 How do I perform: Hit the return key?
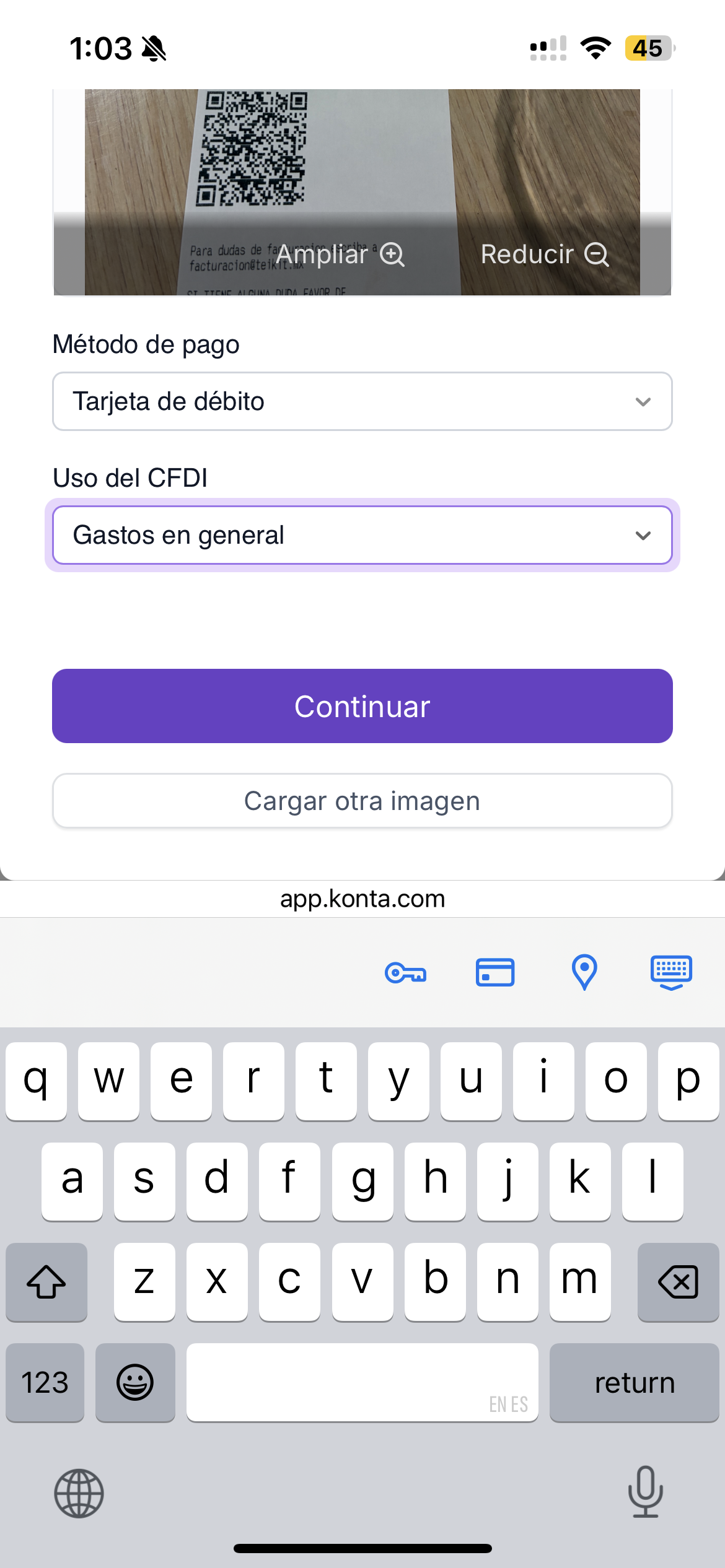[x=634, y=1382]
